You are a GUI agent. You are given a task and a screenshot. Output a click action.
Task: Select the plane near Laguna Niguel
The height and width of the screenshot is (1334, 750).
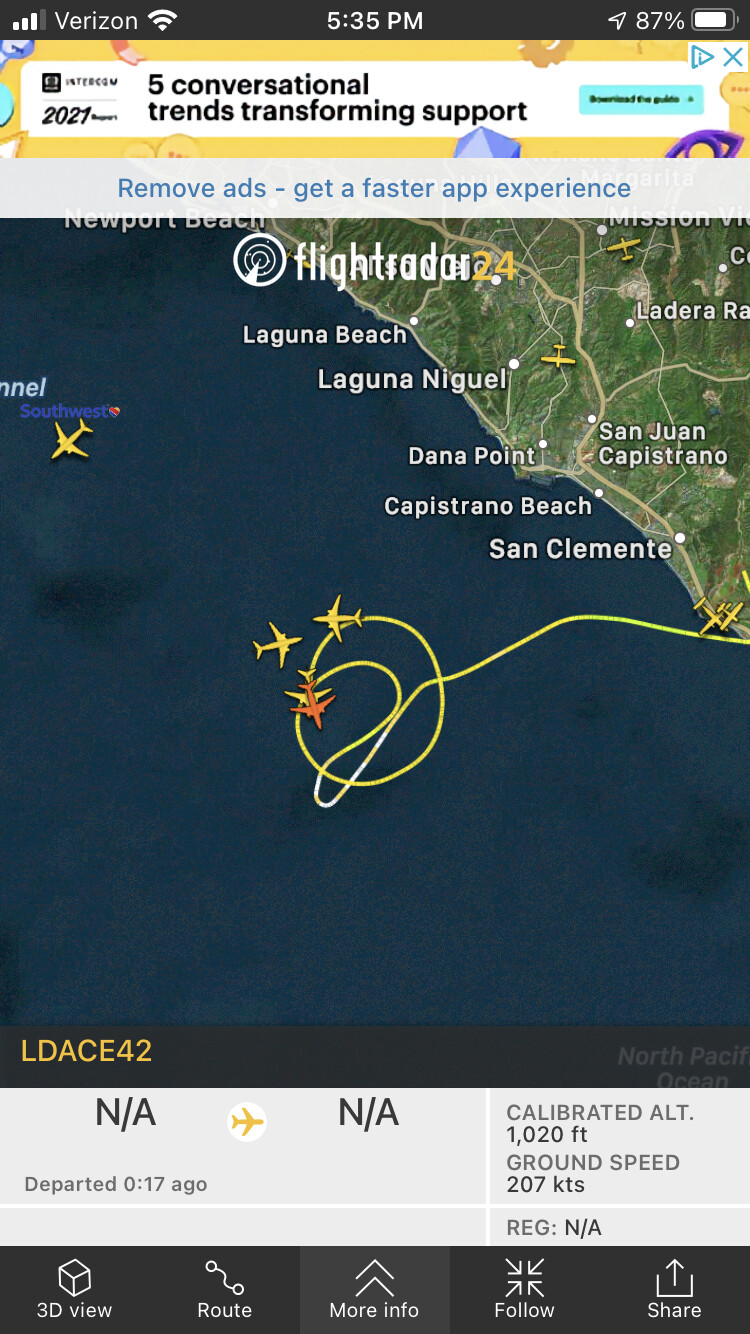coord(558,355)
